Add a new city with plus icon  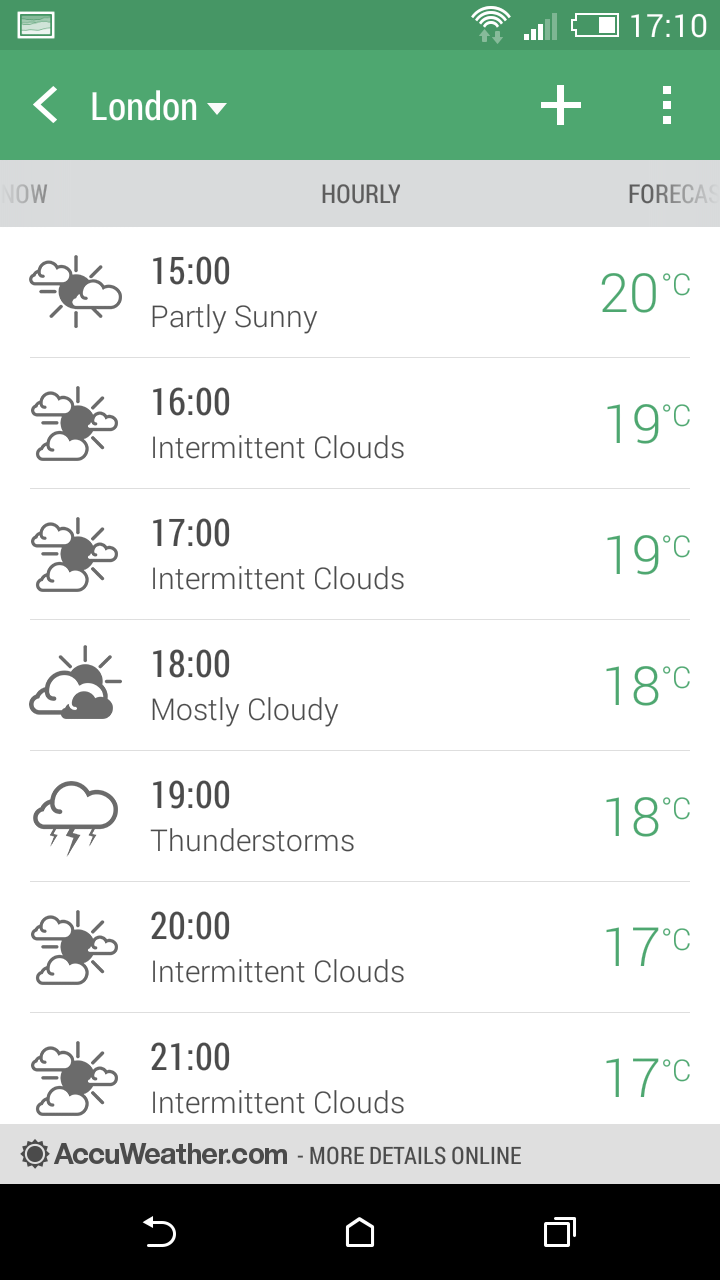(560, 105)
